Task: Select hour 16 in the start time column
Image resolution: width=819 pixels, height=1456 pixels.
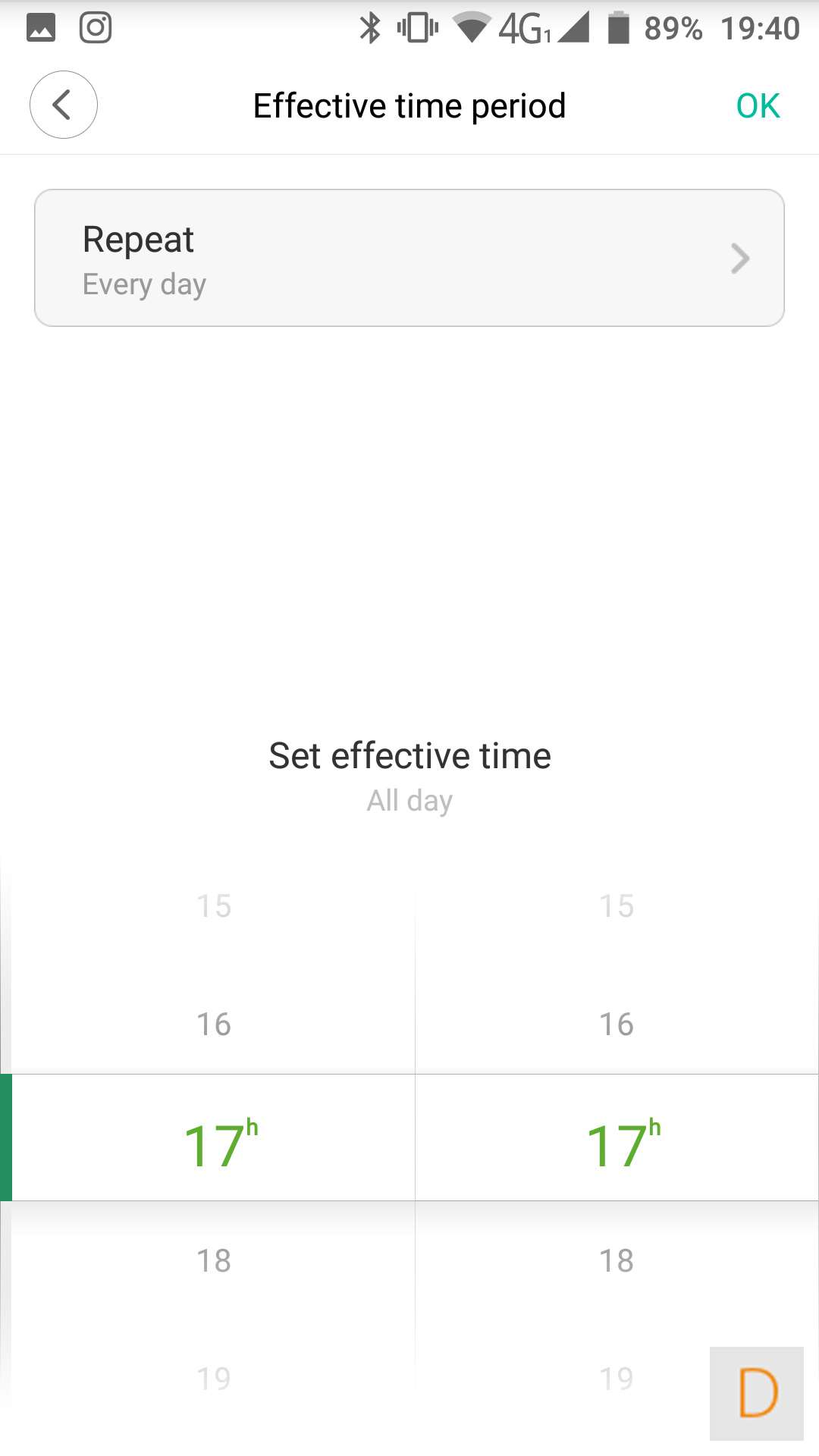Action: point(213,1024)
